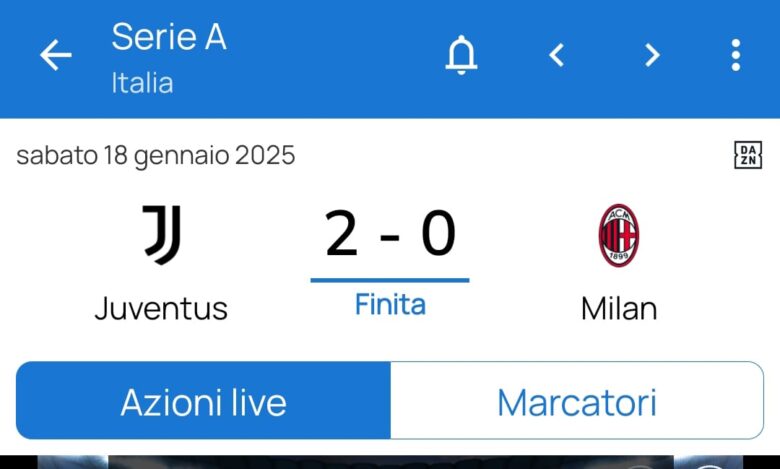Go to the next match

coord(652,56)
